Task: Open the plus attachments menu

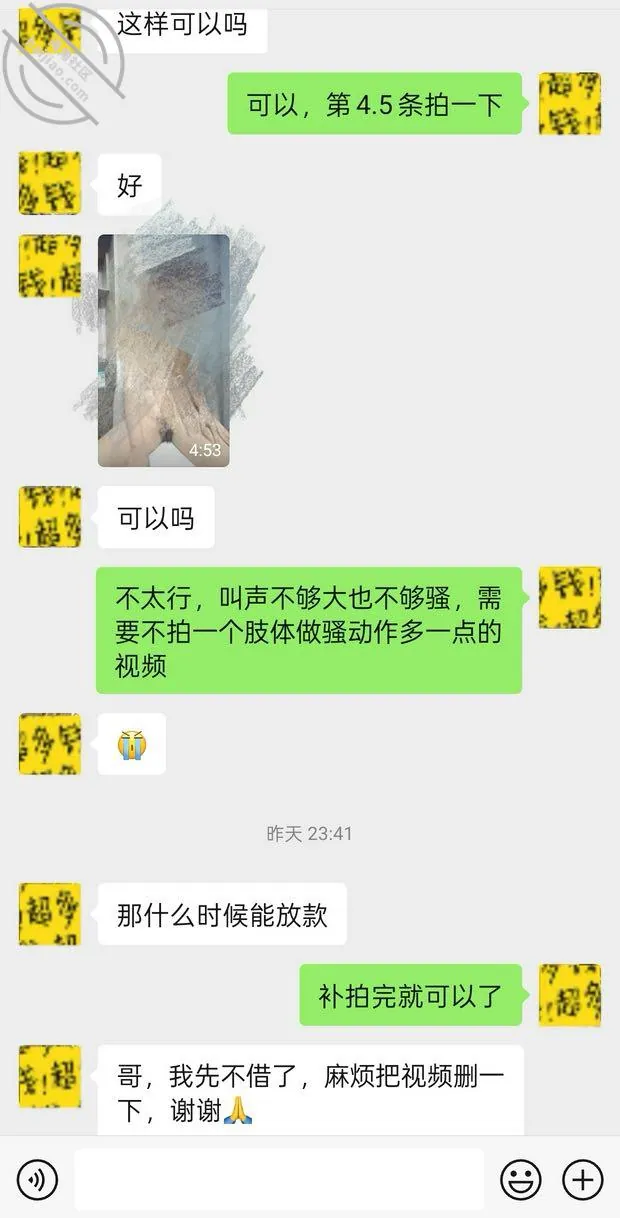Action: click(x=582, y=1180)
